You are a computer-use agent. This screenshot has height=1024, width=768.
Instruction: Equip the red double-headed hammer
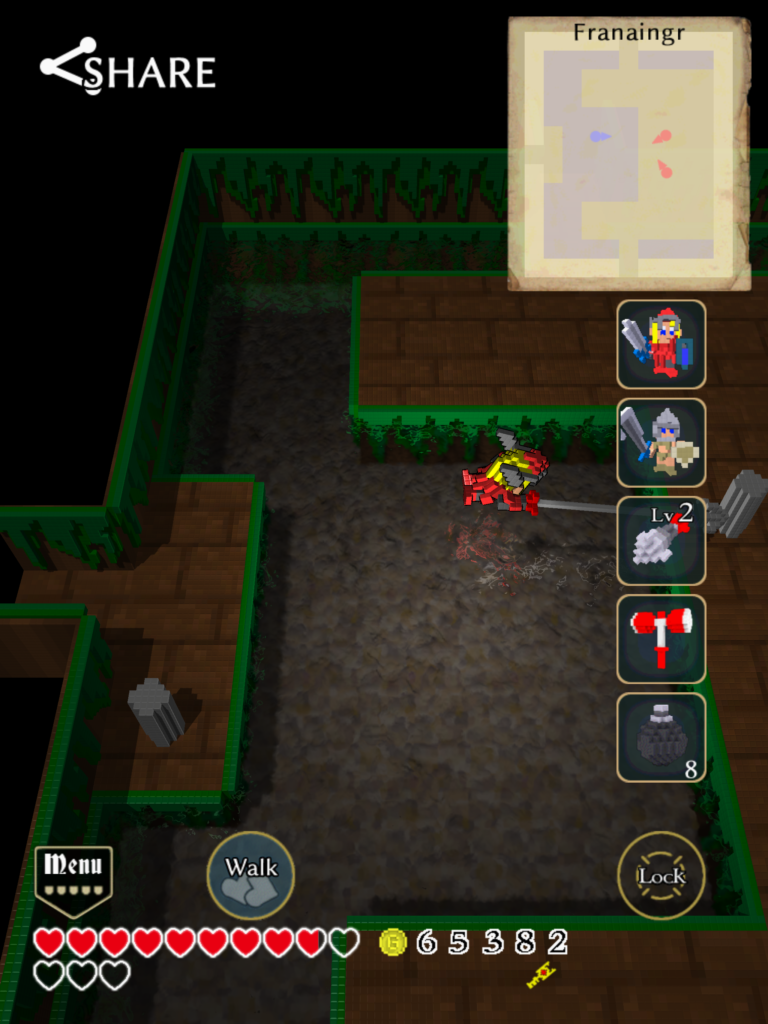(x=661, y=638)
